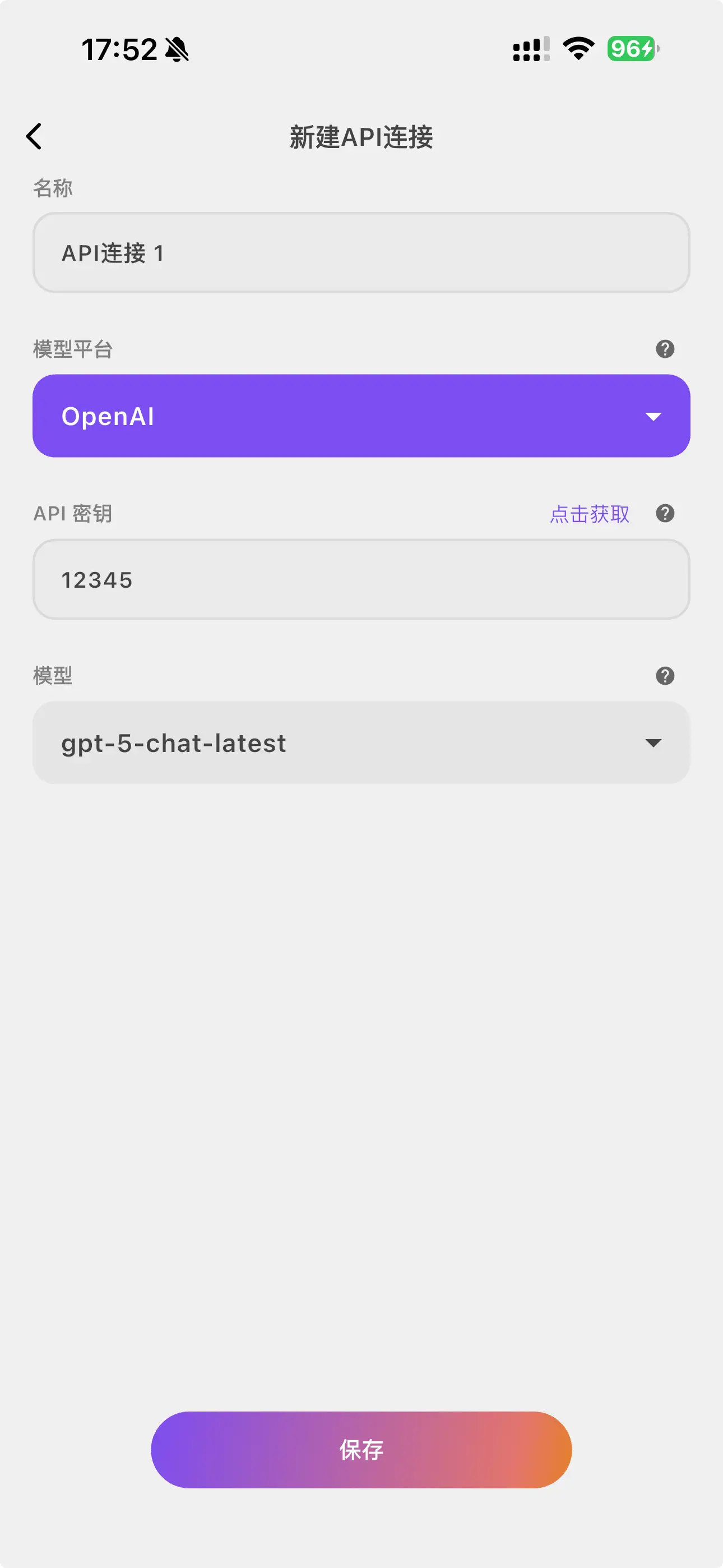
Task: Click the 新建API连接 title
Action: (x=361, y=136)
